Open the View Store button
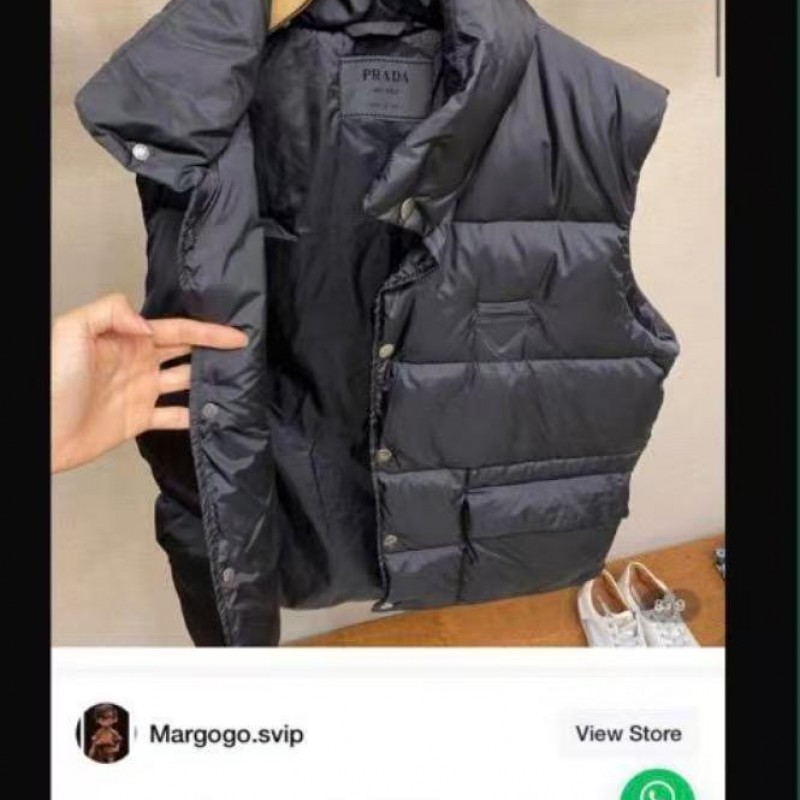 point(628,734)
